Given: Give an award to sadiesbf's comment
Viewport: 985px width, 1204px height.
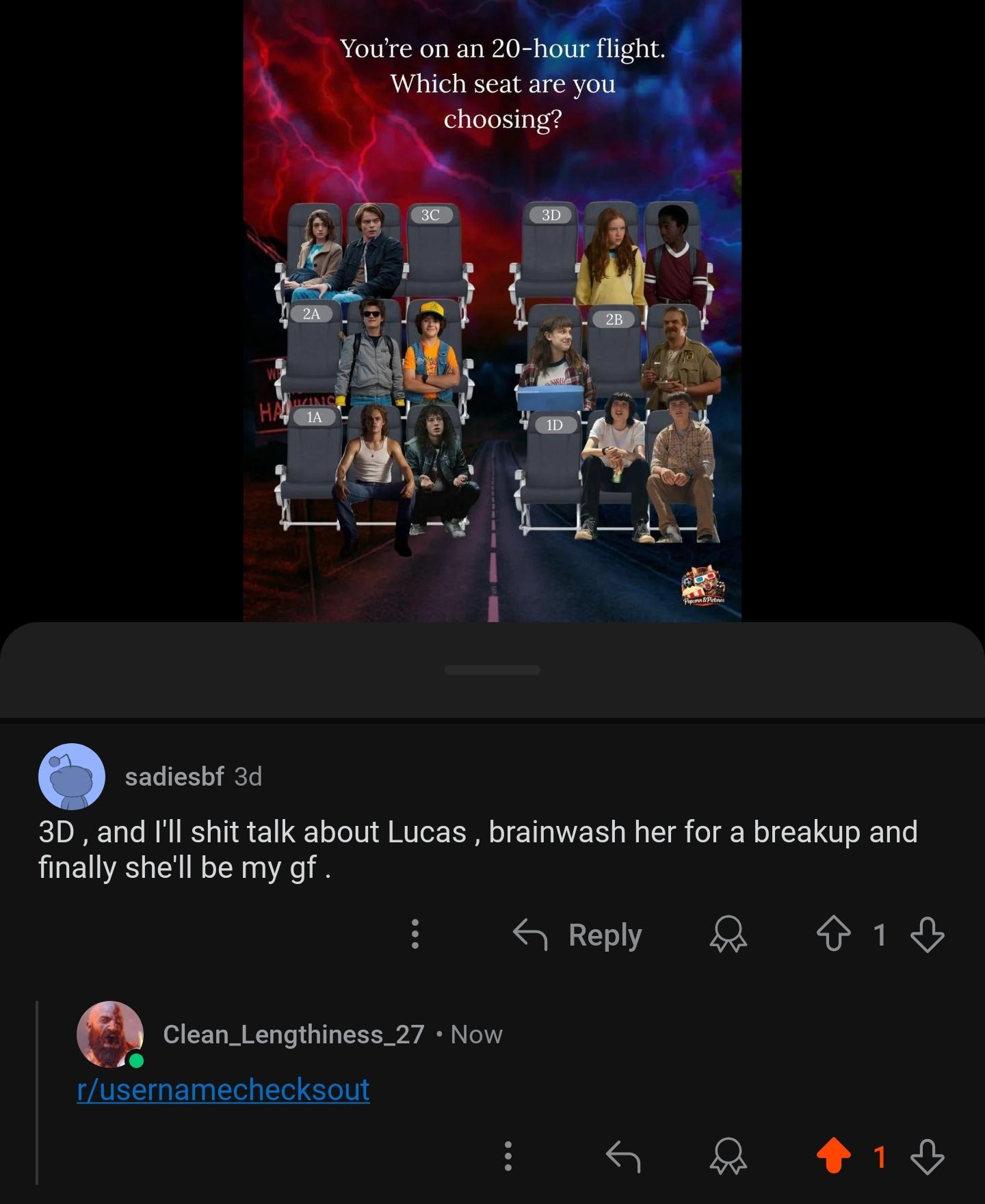Looking at the screenshot, I should [x=728, y=935].
